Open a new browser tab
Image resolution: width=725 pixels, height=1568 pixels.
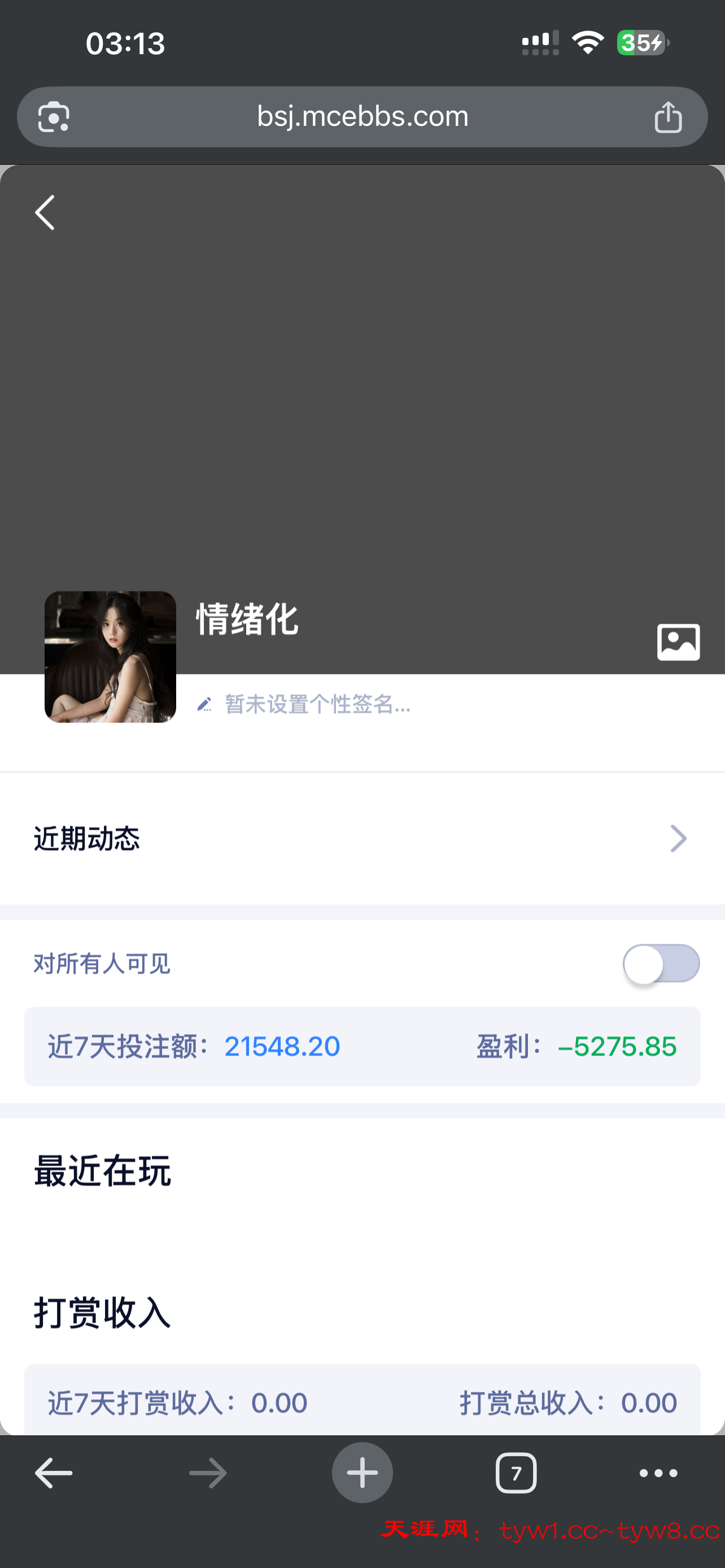tap(362, 1473)
